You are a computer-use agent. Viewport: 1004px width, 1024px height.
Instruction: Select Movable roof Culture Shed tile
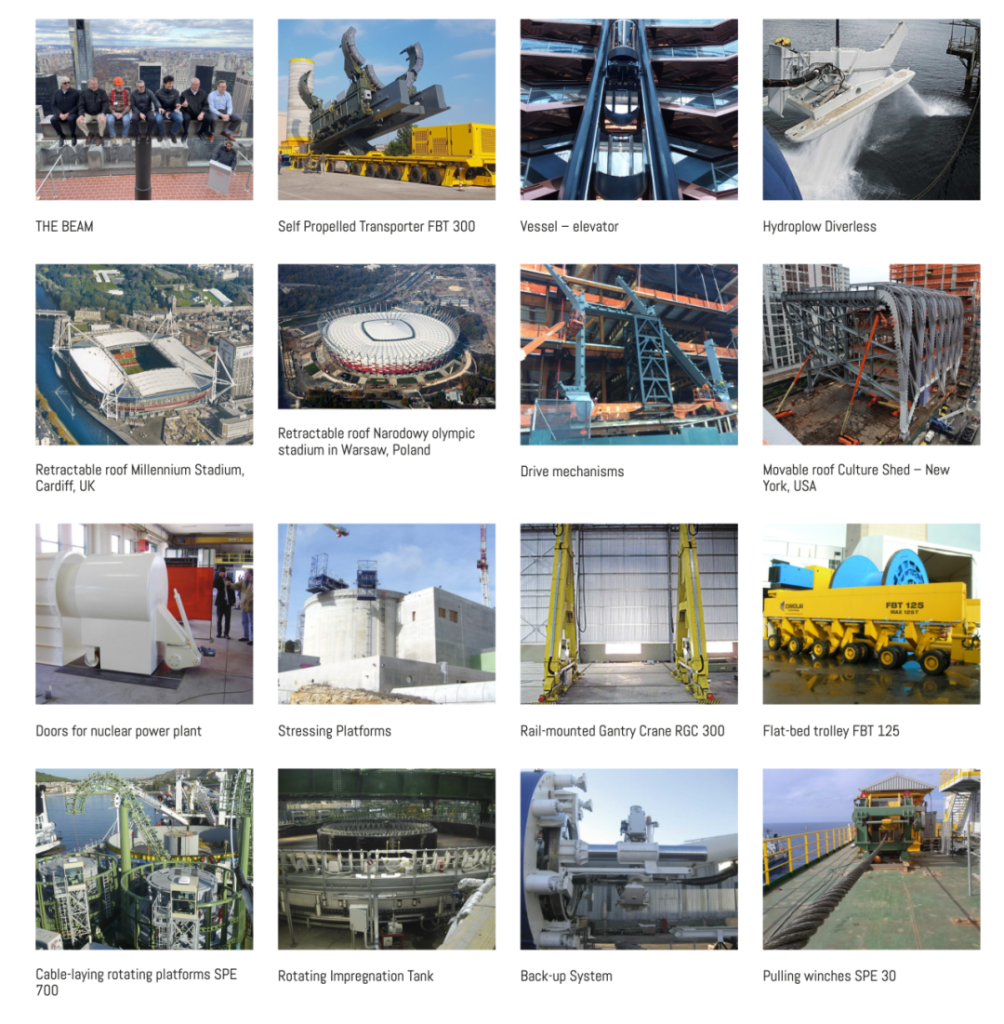[x=871, y=354]
